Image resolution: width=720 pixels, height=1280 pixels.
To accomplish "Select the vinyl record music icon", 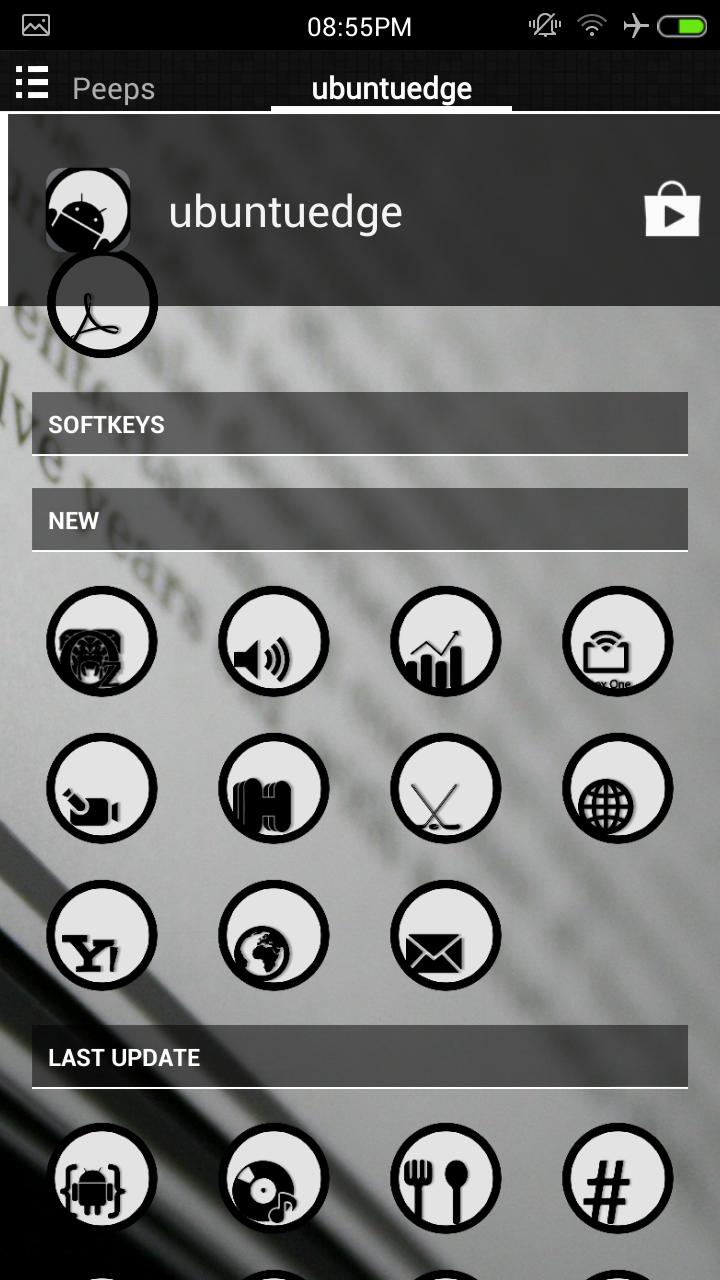I will [273, 1178].
